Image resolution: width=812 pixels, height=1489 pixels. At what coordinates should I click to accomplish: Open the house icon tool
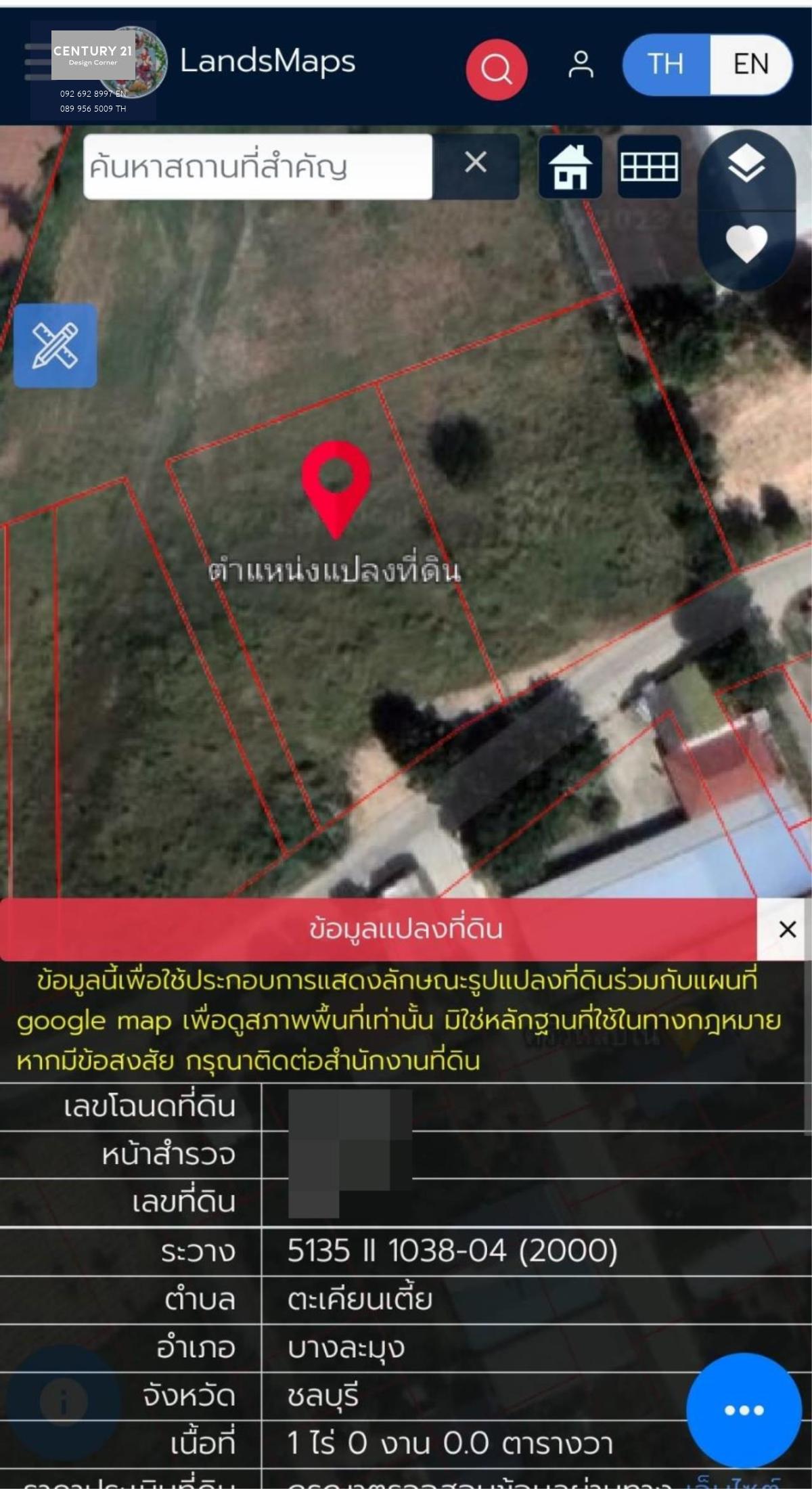570,166
